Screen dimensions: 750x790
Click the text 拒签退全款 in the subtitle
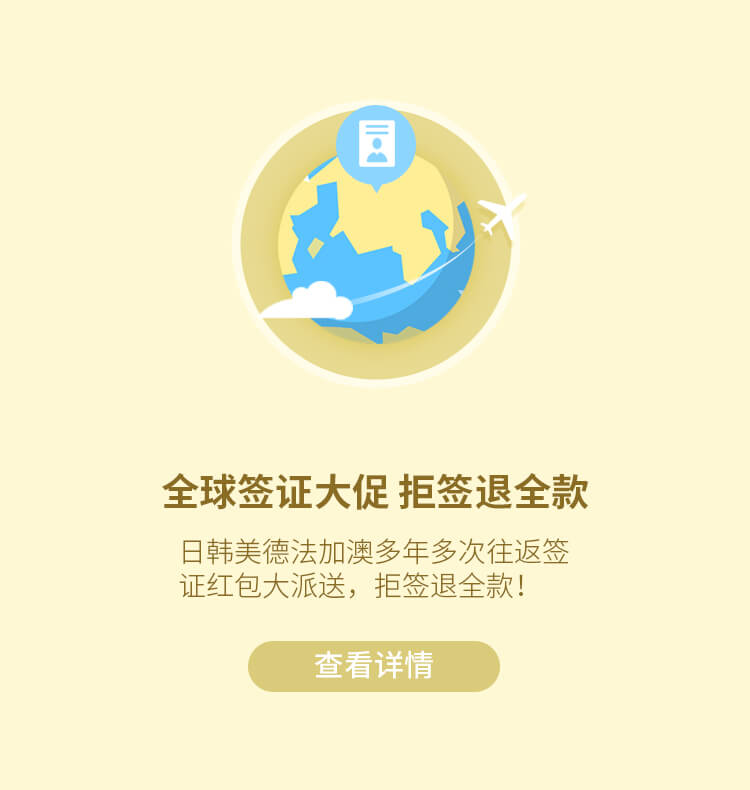443,585
